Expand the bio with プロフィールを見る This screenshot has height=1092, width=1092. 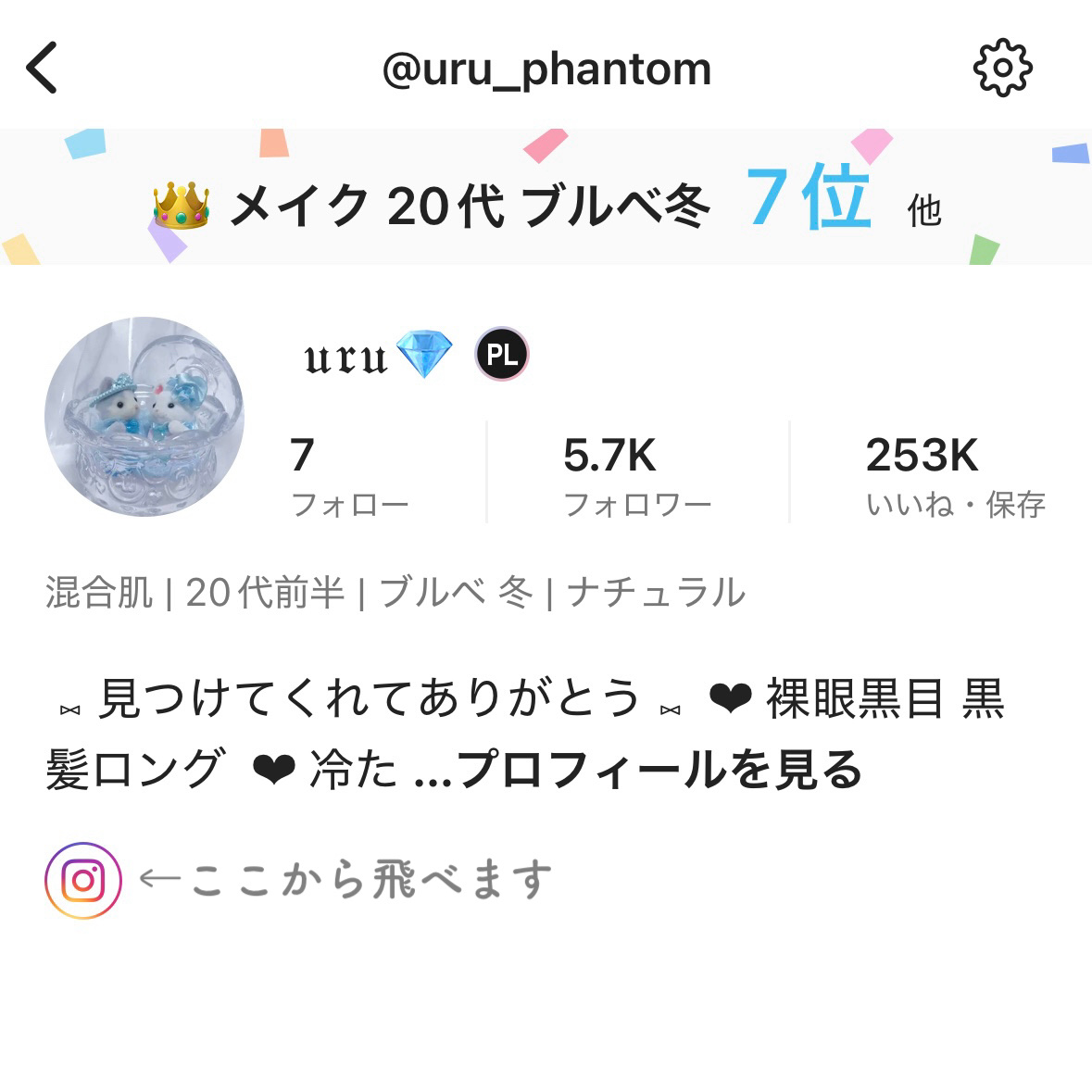pos(659,770)
